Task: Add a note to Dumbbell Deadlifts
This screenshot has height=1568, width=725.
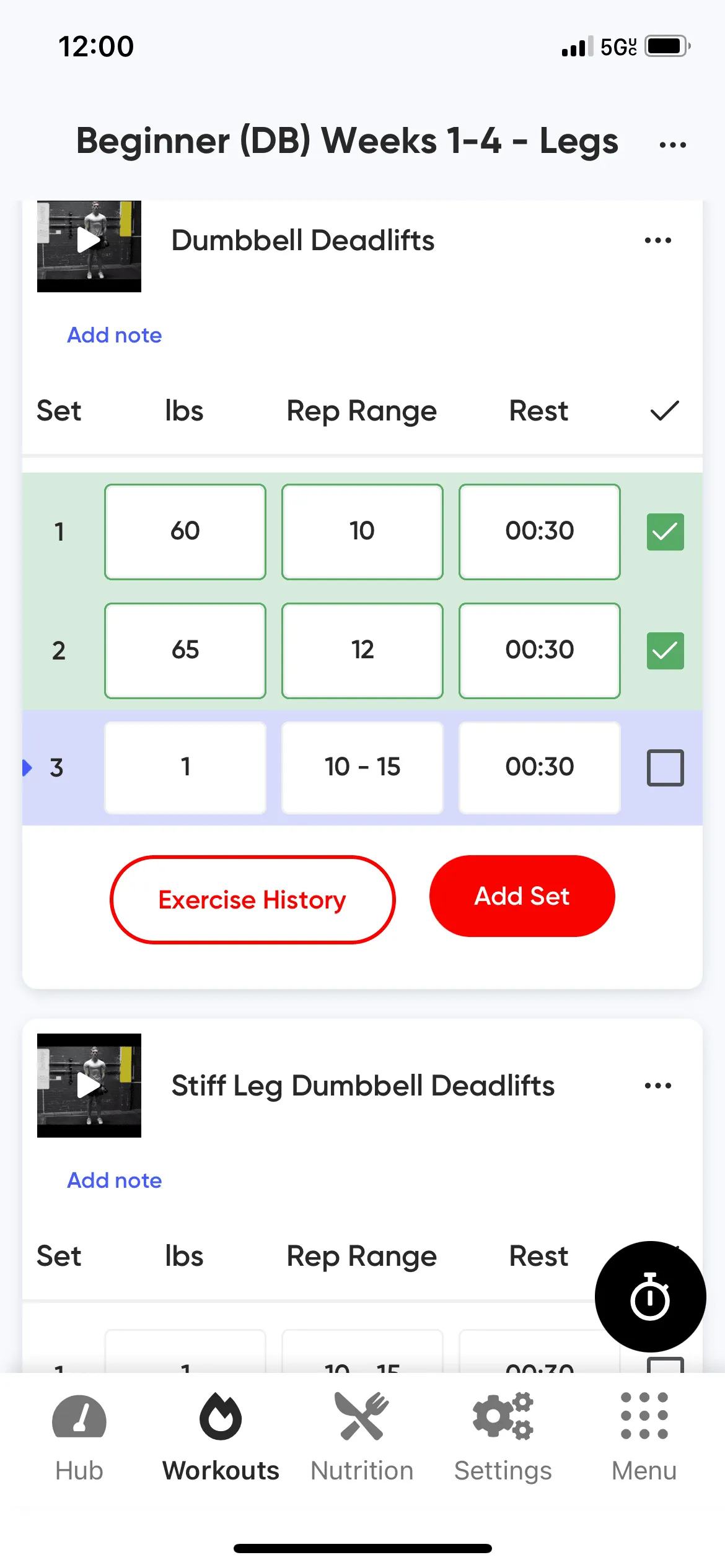Action: pyautogui.click(x=114, y=335)
